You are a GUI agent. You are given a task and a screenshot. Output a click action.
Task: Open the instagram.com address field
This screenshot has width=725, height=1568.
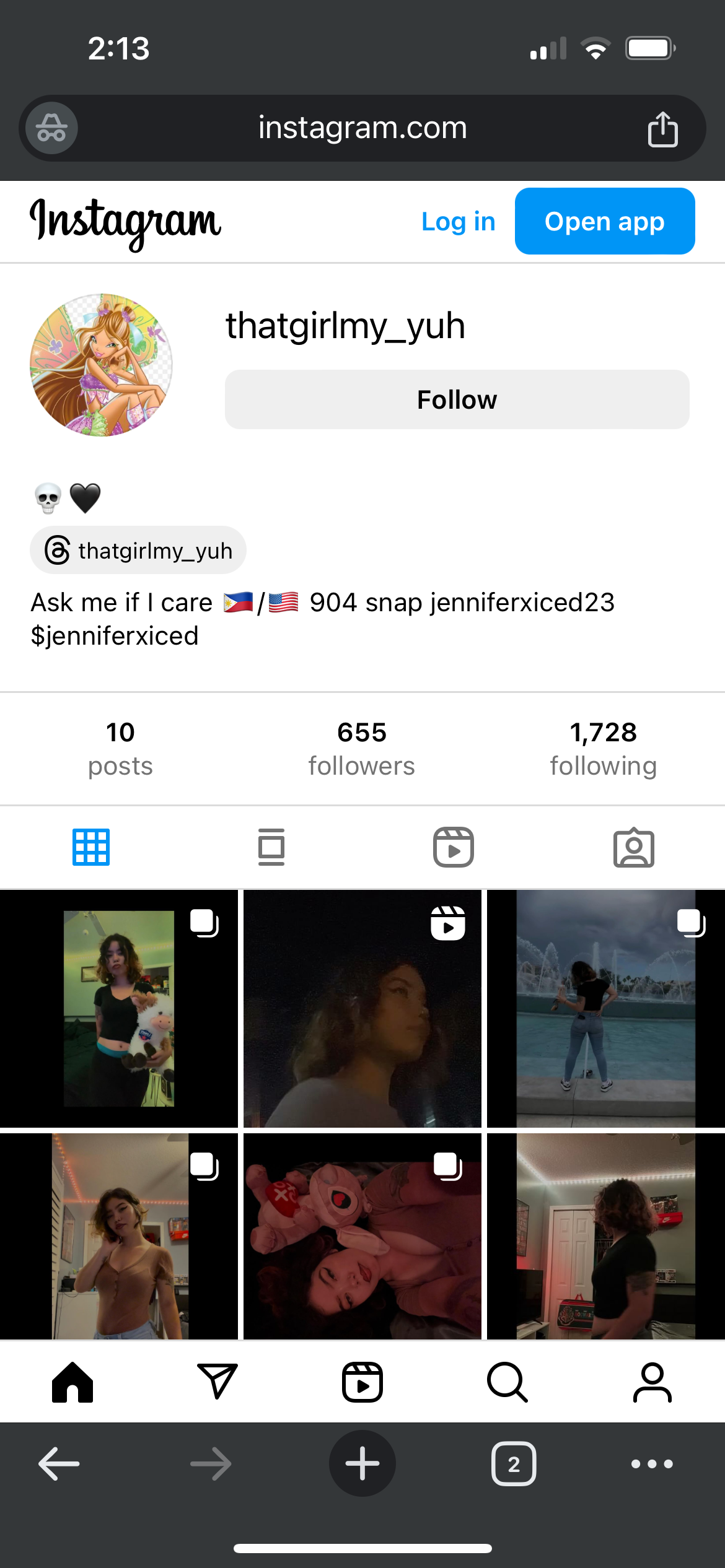click(x=362, y=128)
